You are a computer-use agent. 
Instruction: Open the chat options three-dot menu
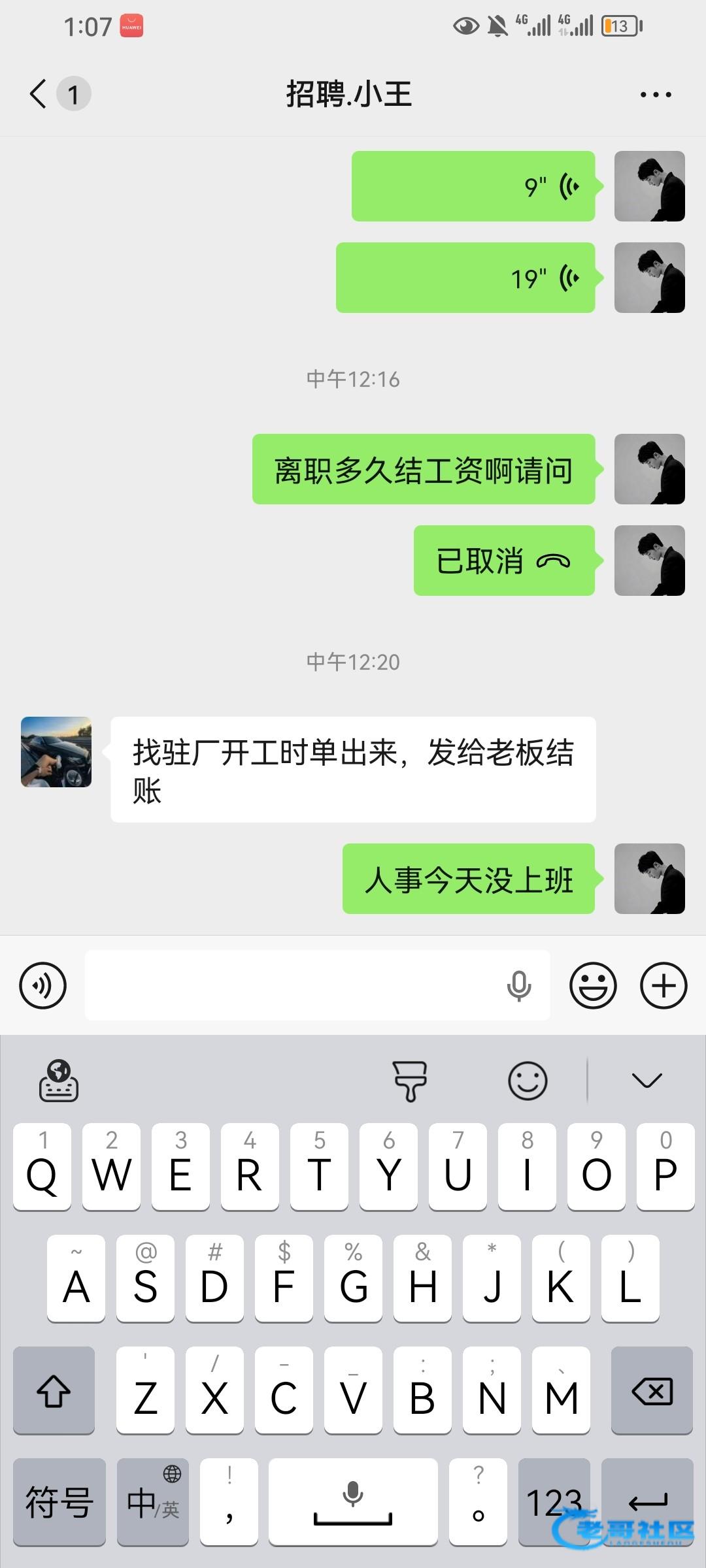(656, 95)
